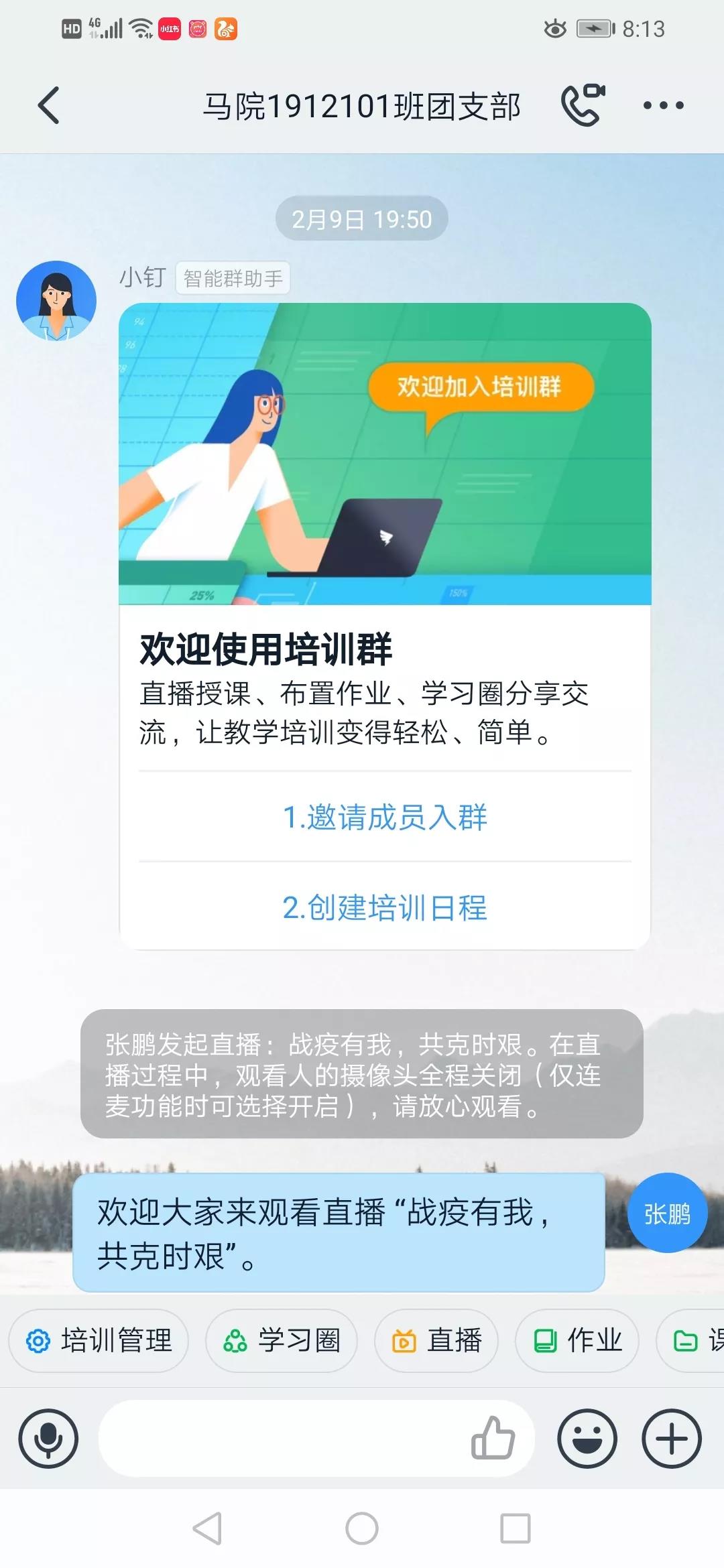Viewport: 724px width, 1568px height.
Task: Start a video call from the title bar
Action: point(581,105)
